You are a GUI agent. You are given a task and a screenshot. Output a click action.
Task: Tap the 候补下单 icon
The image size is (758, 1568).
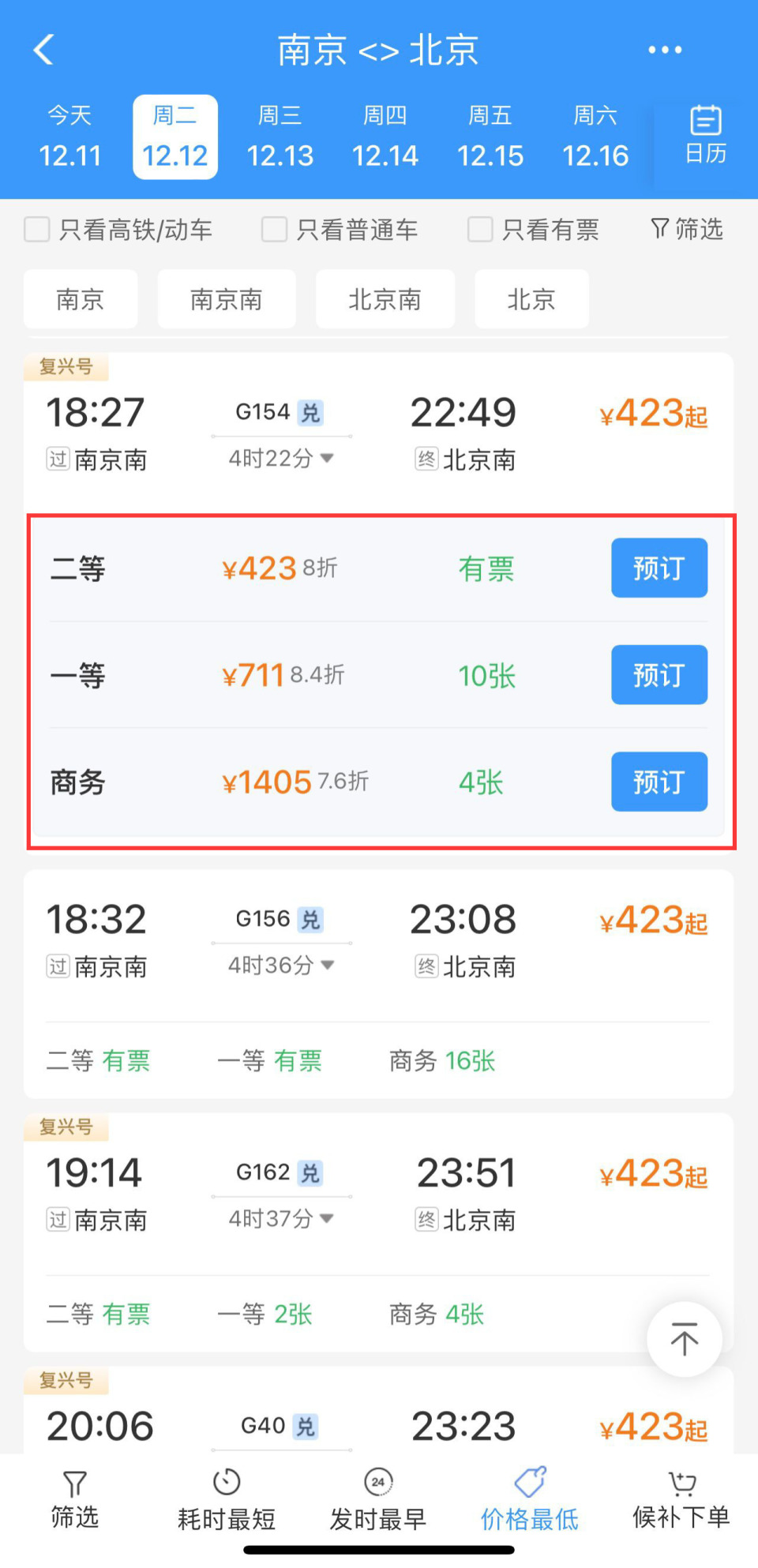(681, 1498)
